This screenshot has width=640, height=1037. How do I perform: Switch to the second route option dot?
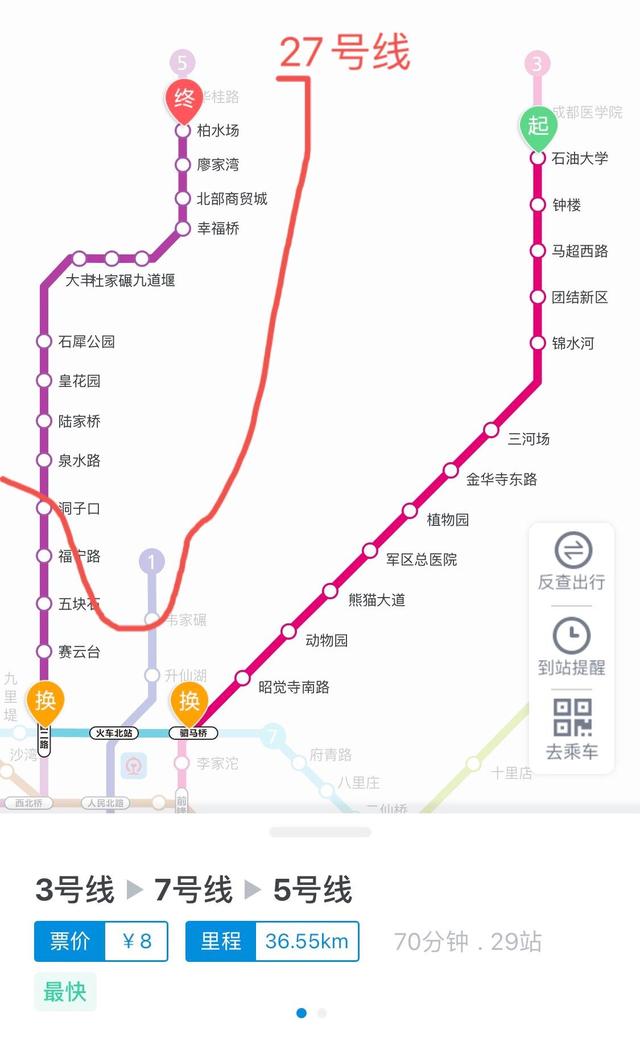[322, 1013]
